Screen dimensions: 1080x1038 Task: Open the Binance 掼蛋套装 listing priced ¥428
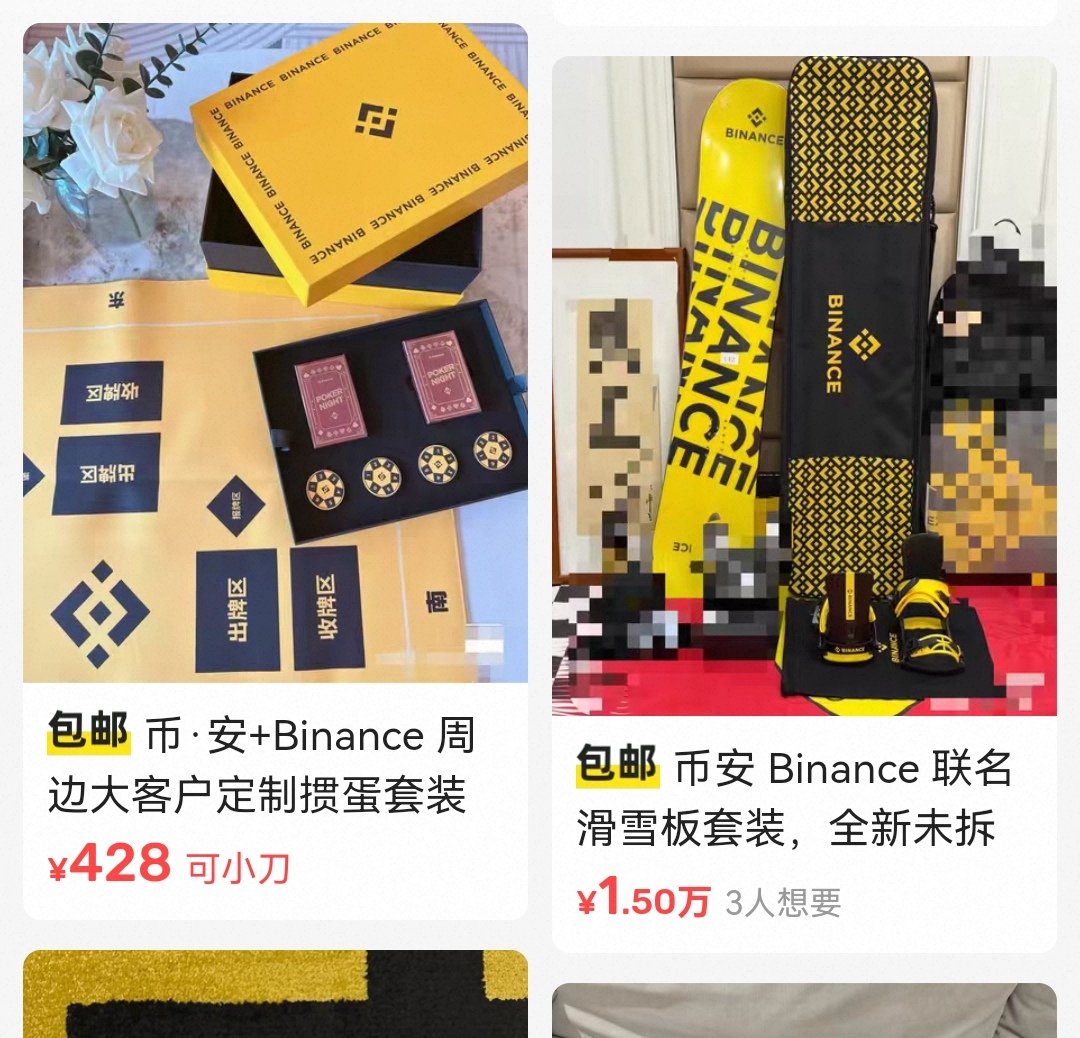click(275, 400)
